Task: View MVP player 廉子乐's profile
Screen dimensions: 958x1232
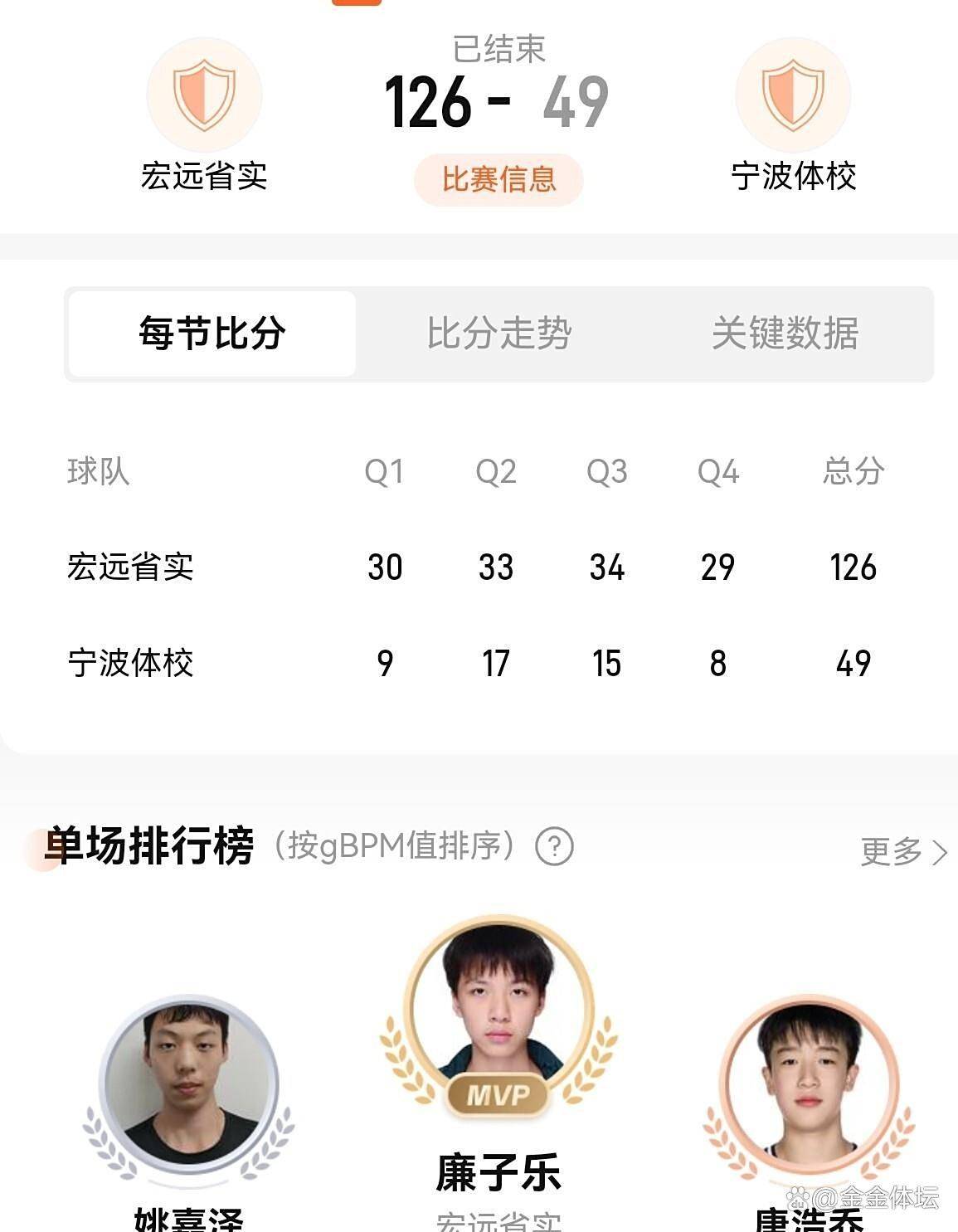Action: click(498, 1012)
